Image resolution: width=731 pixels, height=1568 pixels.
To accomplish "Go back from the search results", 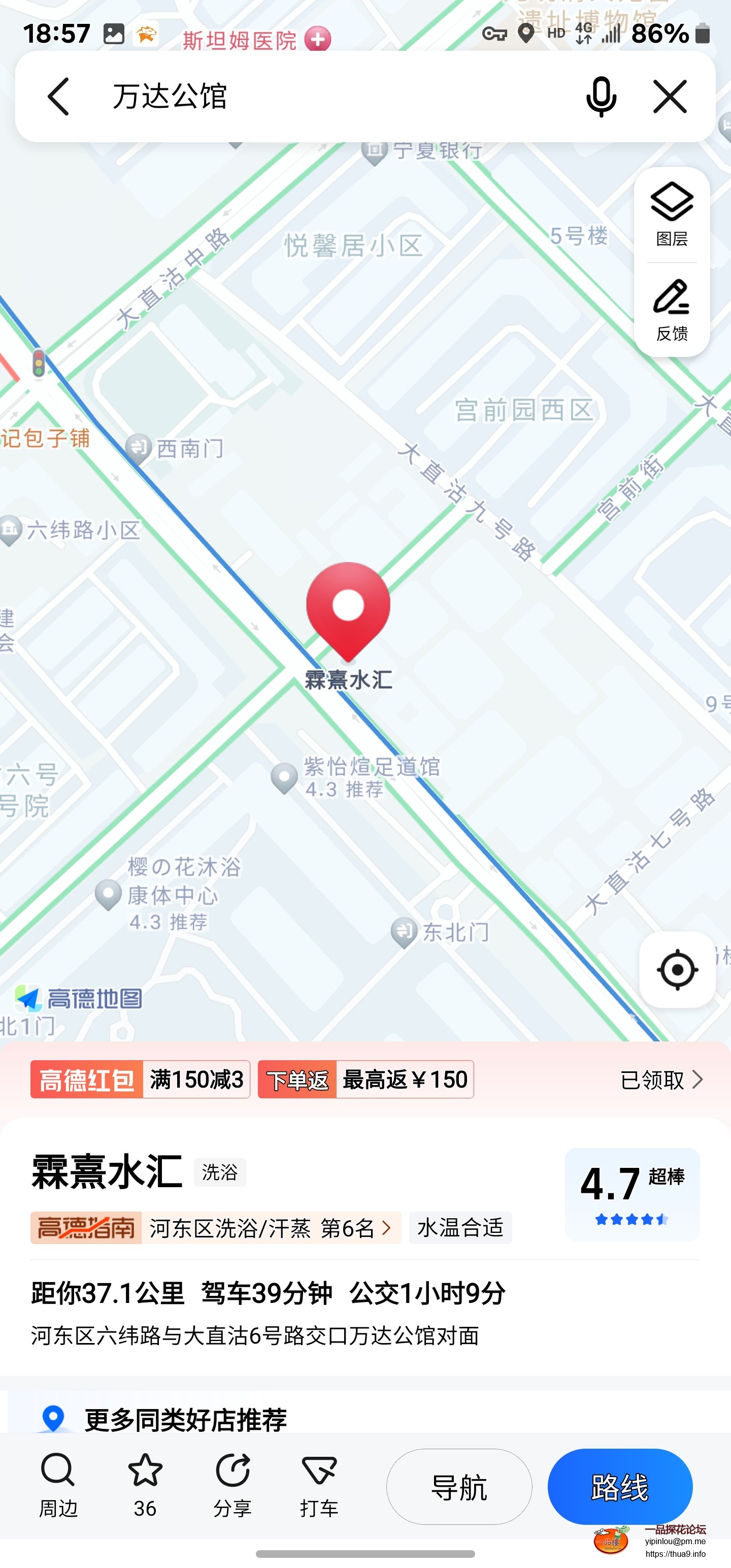I will [58, 96].
